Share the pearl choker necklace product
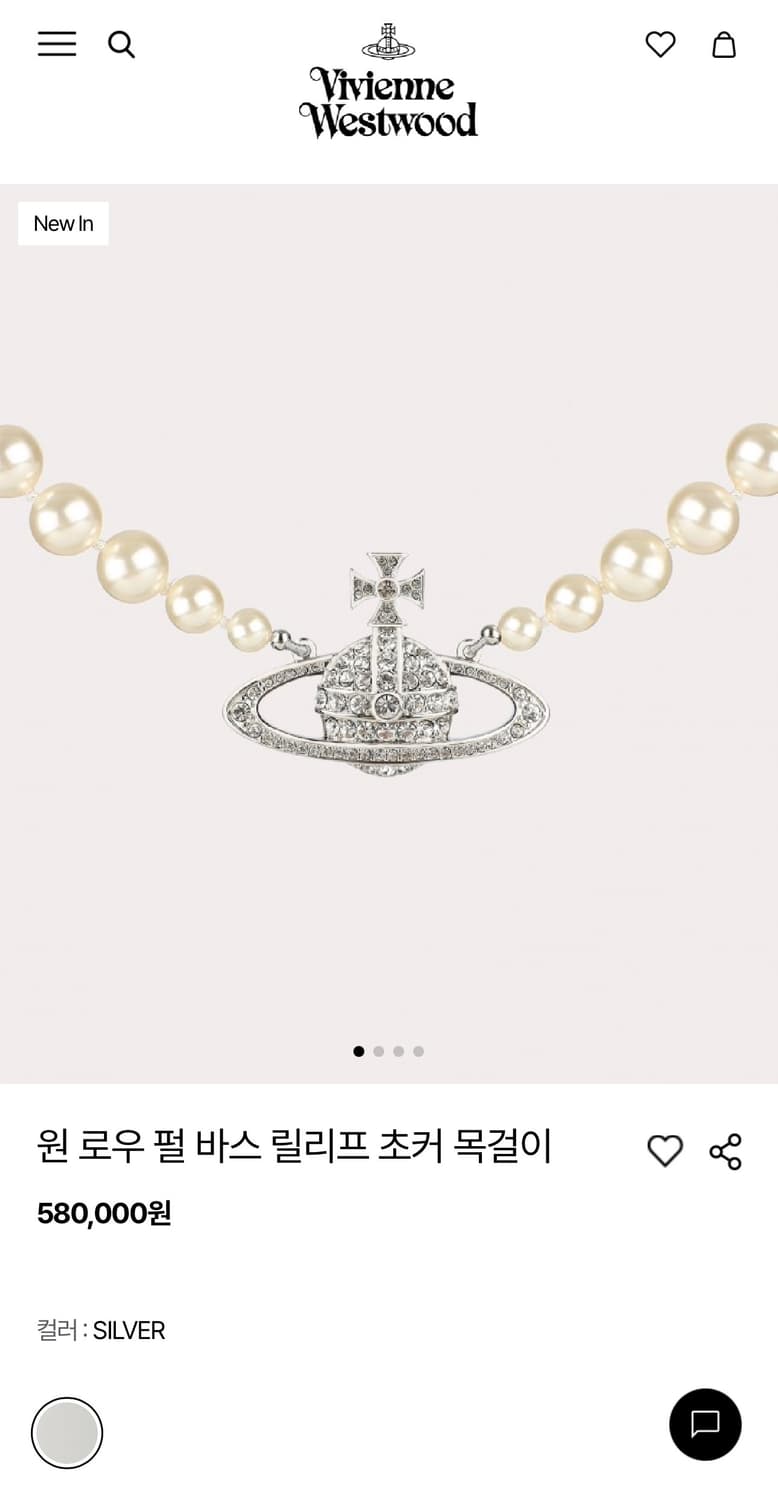This screenshot has height=1500, width=778. (x=724, y=1150)
